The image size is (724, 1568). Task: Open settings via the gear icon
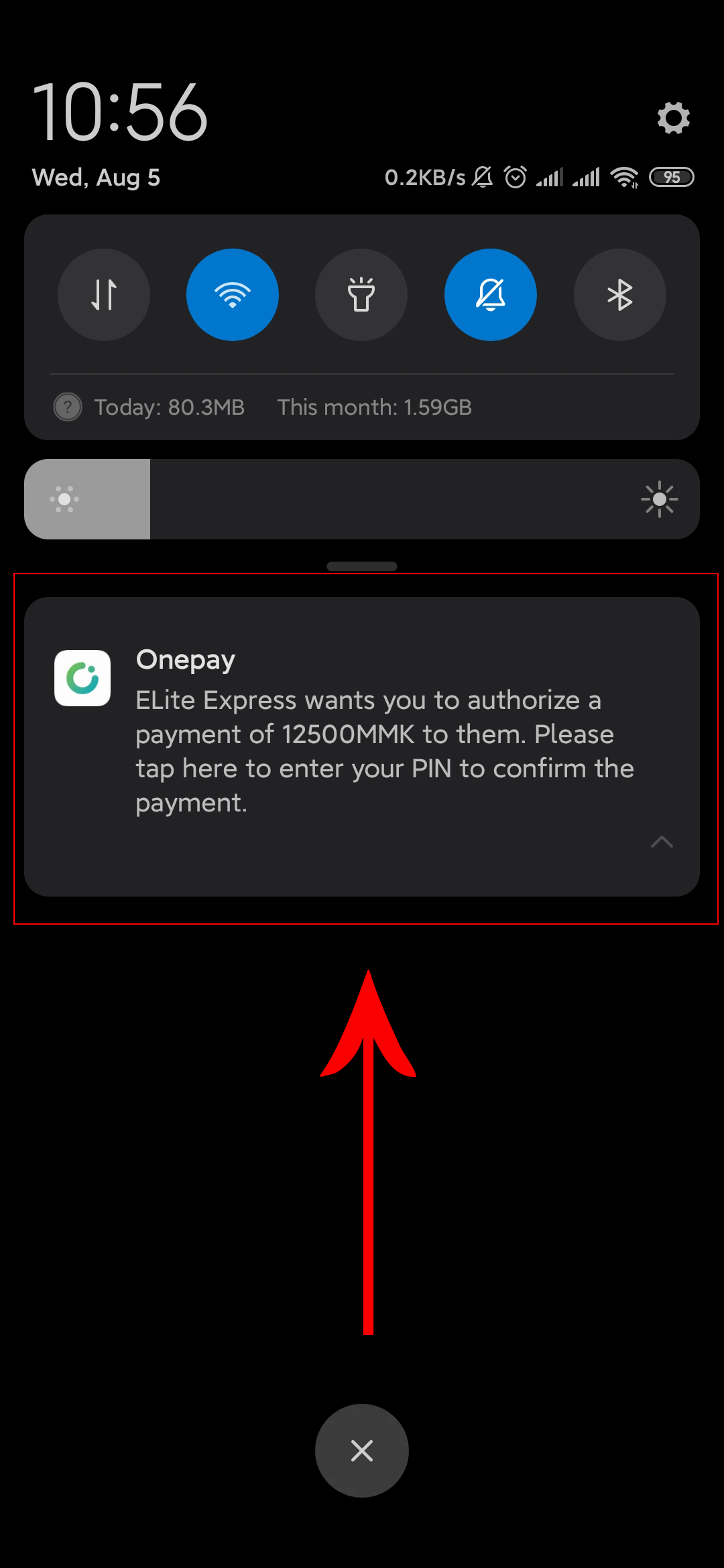[x=673, y=118]
